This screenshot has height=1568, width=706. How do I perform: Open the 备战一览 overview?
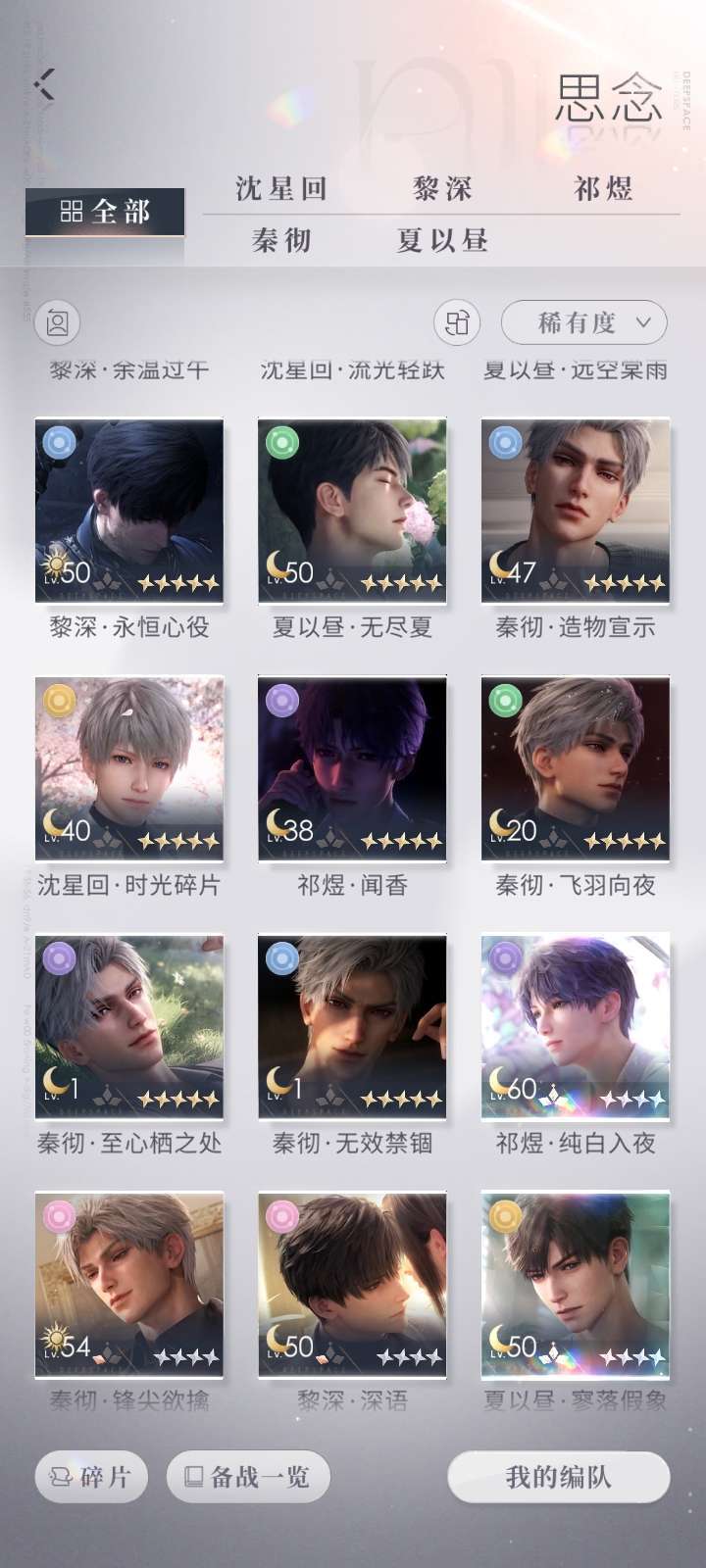248,1477
